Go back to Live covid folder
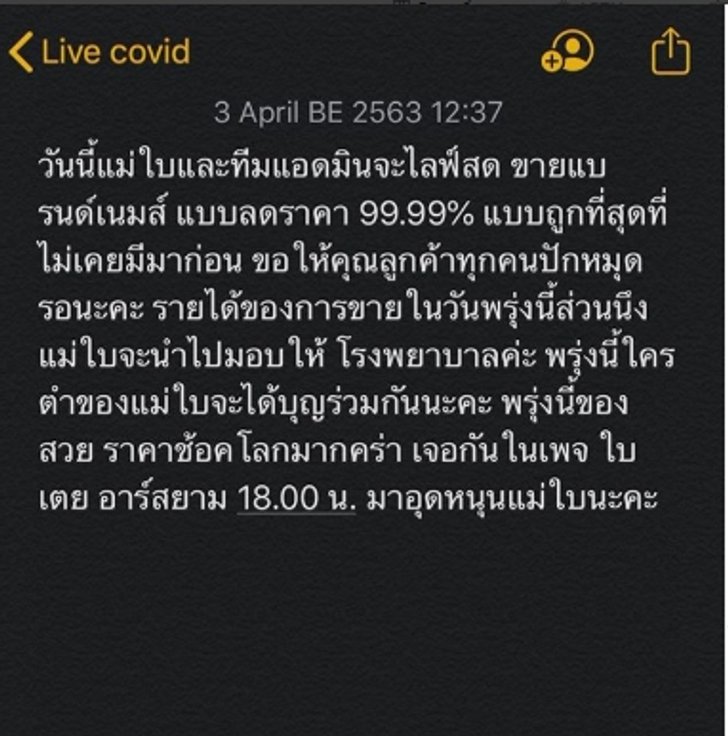Image resolution: width=728 pixels, height=736 pixels. click(98, 51)
